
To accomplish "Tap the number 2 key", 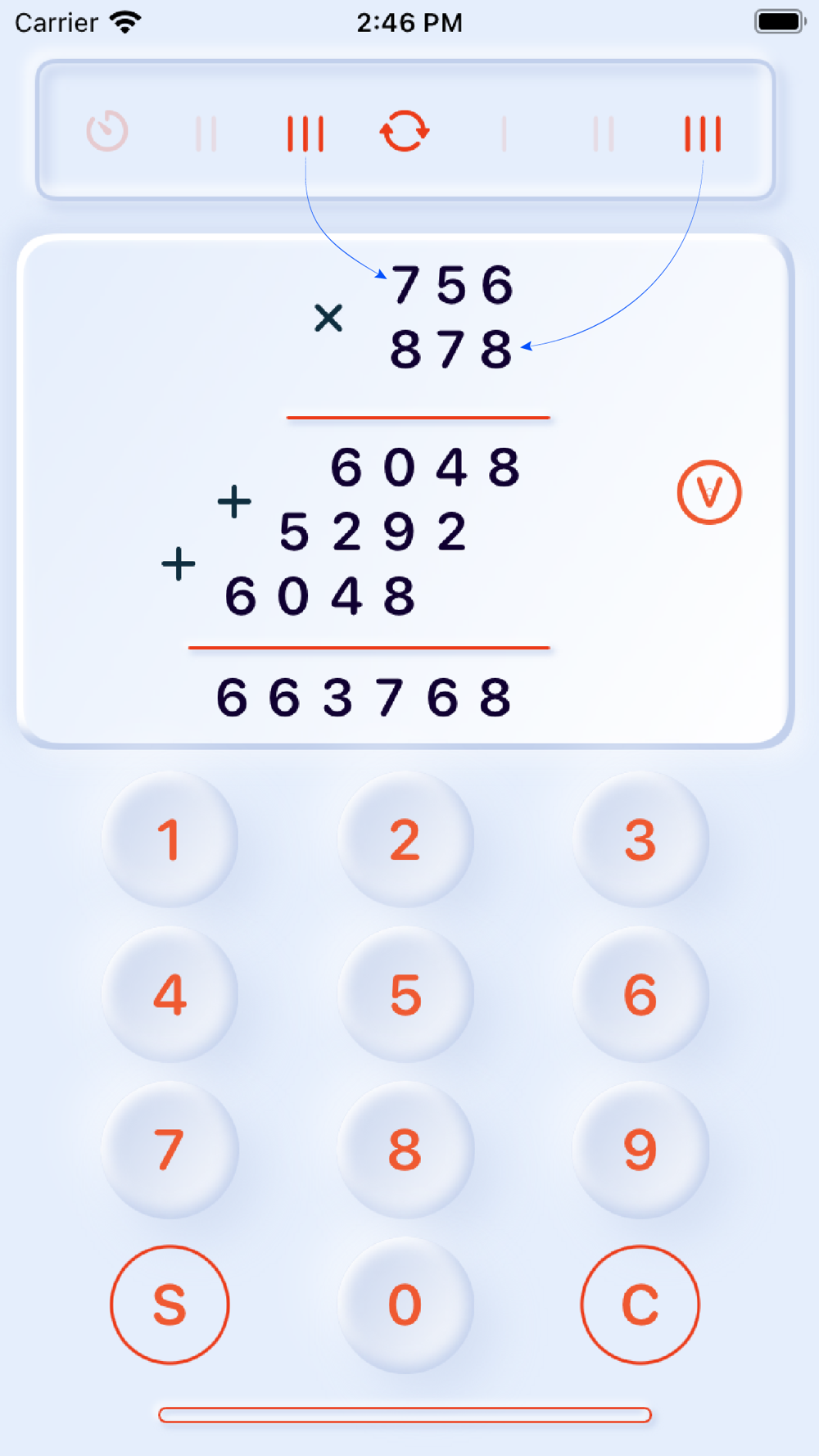I will coord(405,840).
